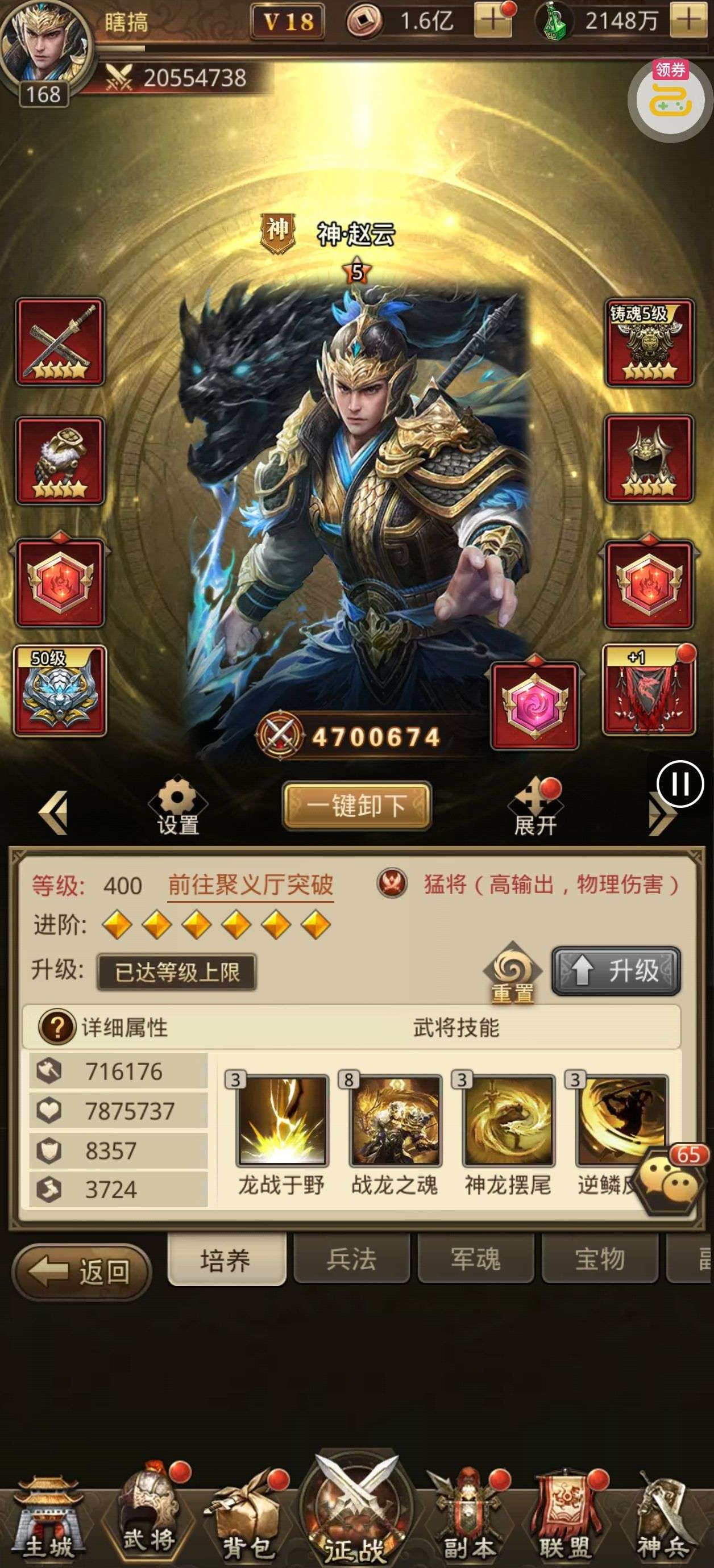This screenshot has height=1568, width=714.
Task: Switch to the 宝物 tab
Action: 600,1258
